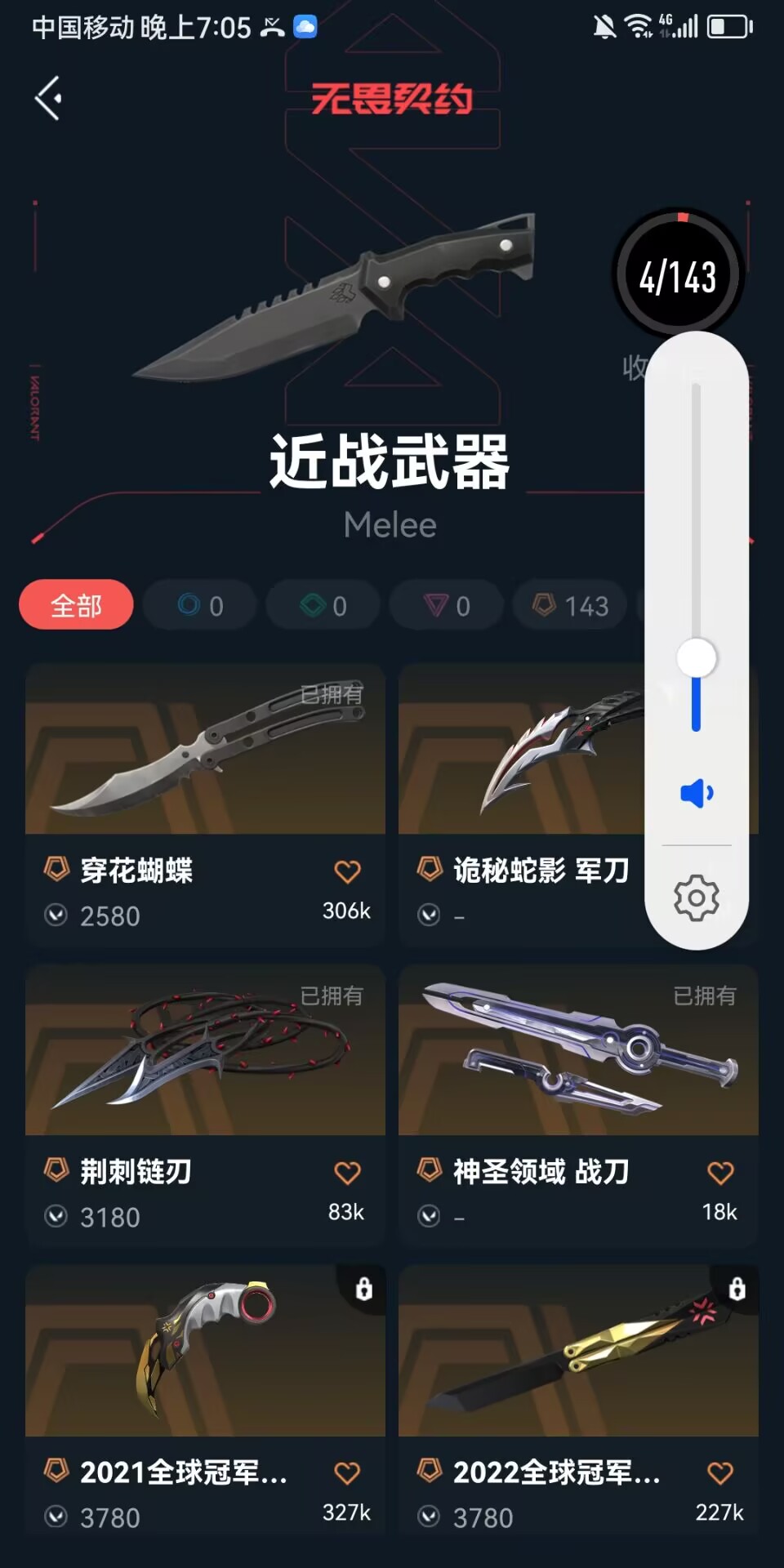The image size is (784, 1568).
Task: Mute media via the volume speaker icon
Action: (697, 793)
